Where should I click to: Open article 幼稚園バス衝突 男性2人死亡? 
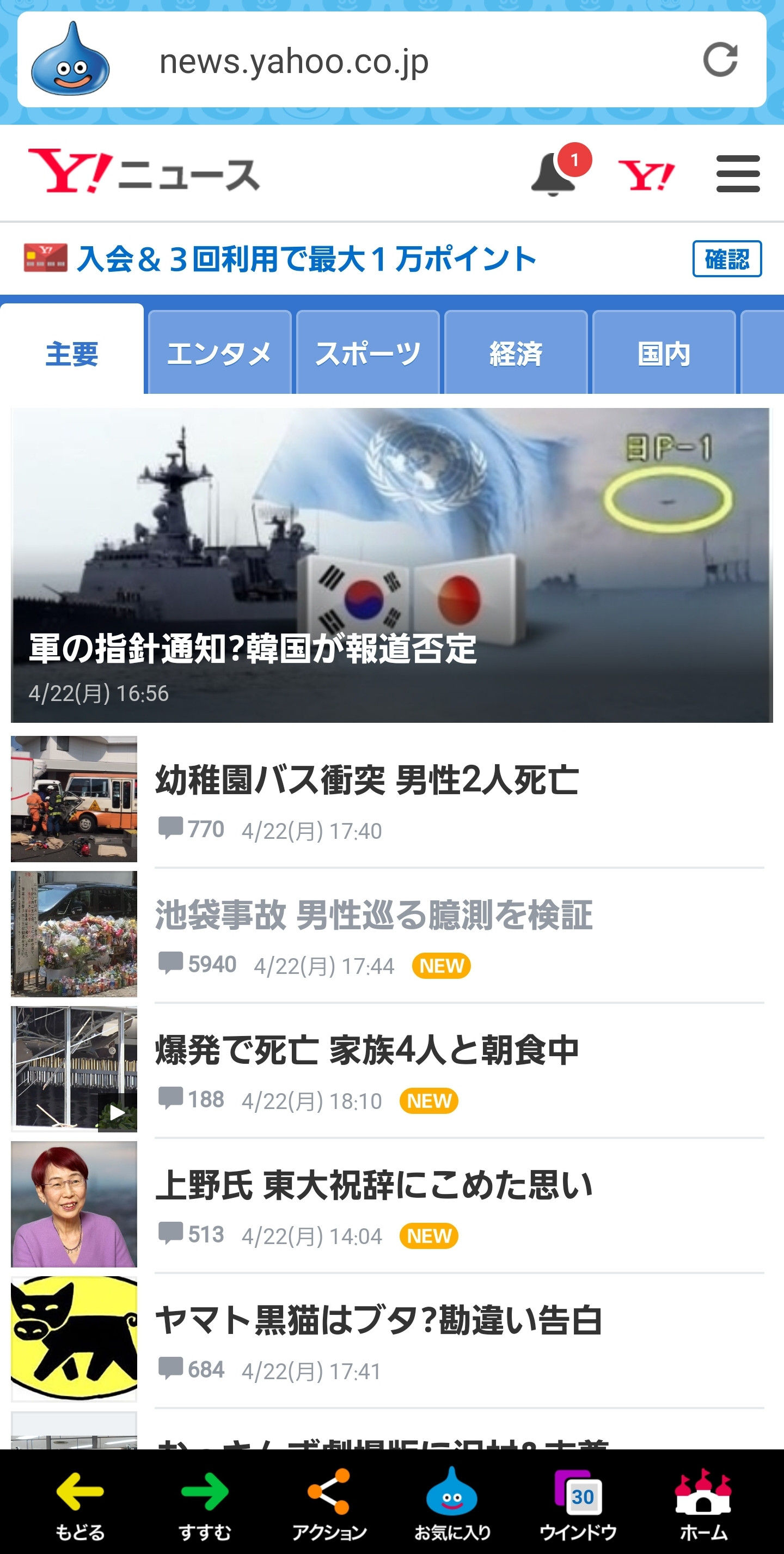[x=366, y=781]
